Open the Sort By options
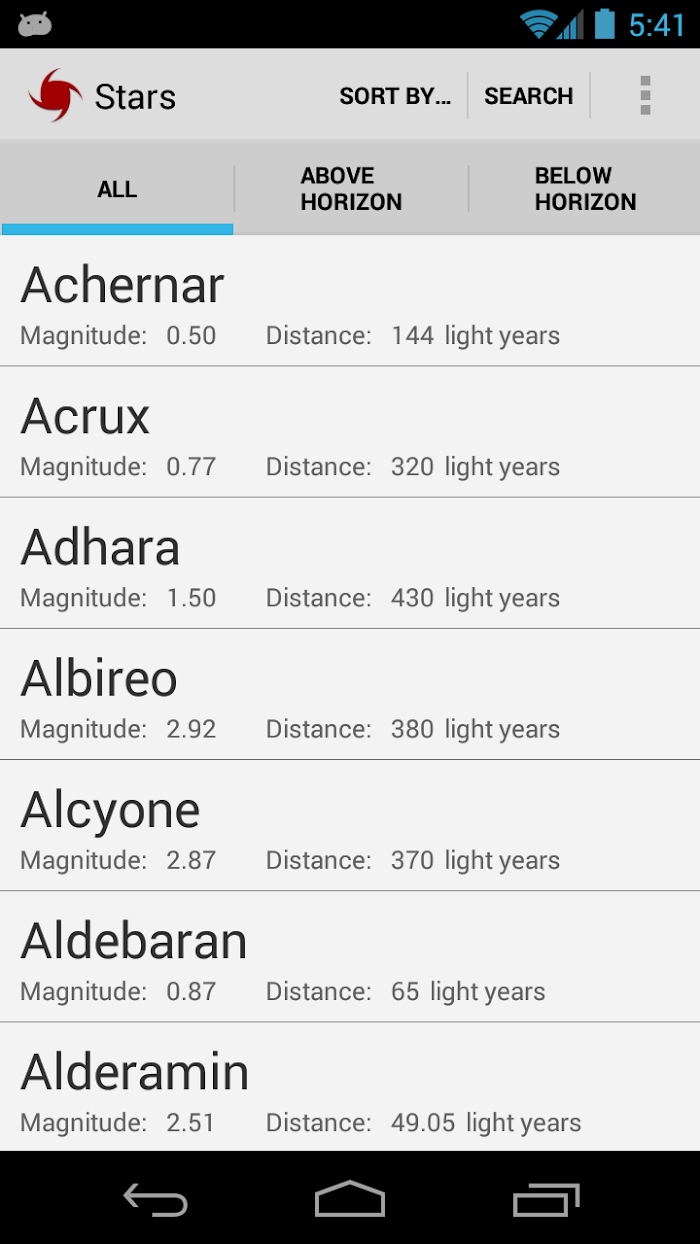 pyautogui.click(x=395, y=96)
